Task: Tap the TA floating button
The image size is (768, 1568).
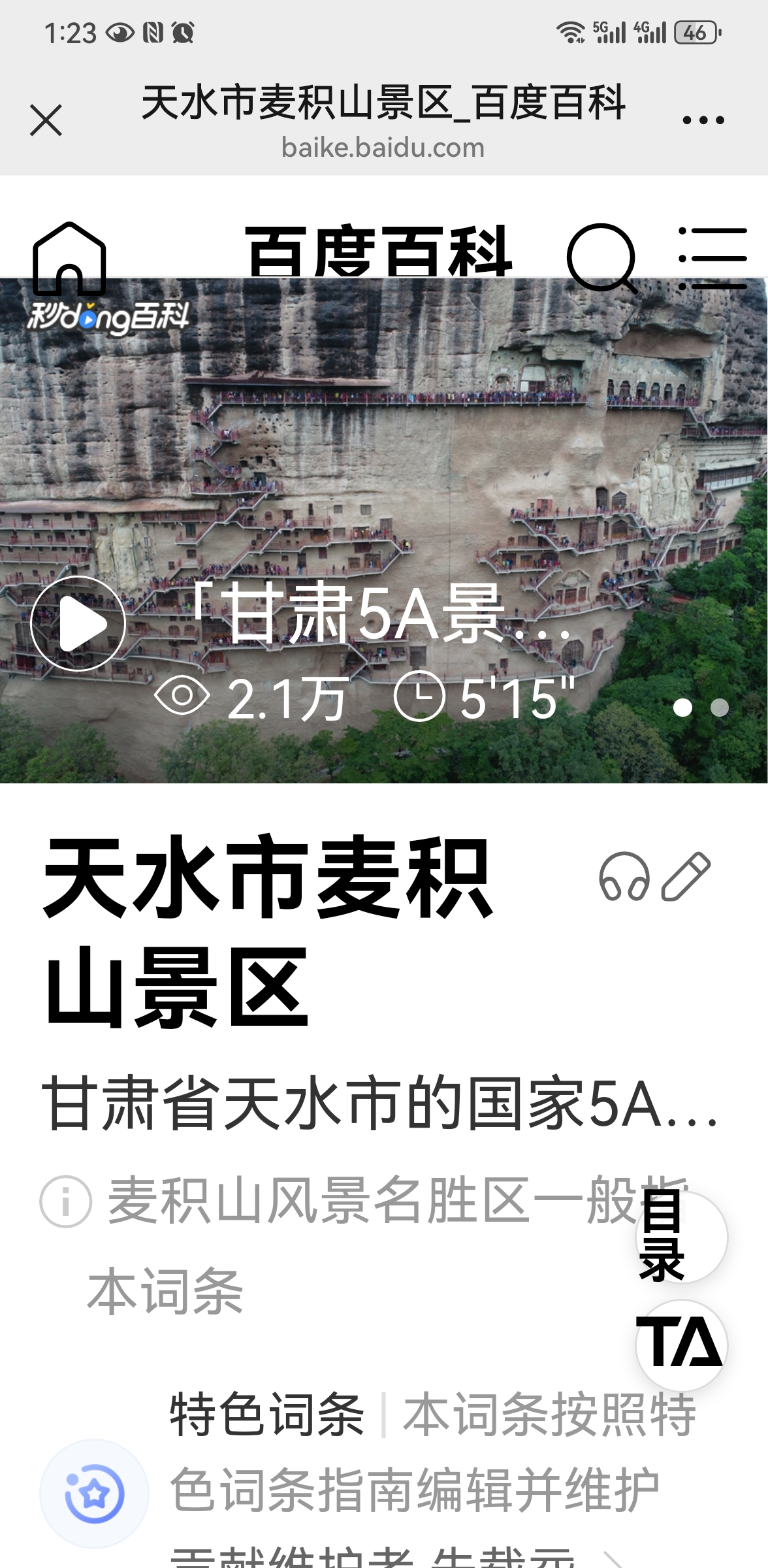Action: coord(681,1344)
